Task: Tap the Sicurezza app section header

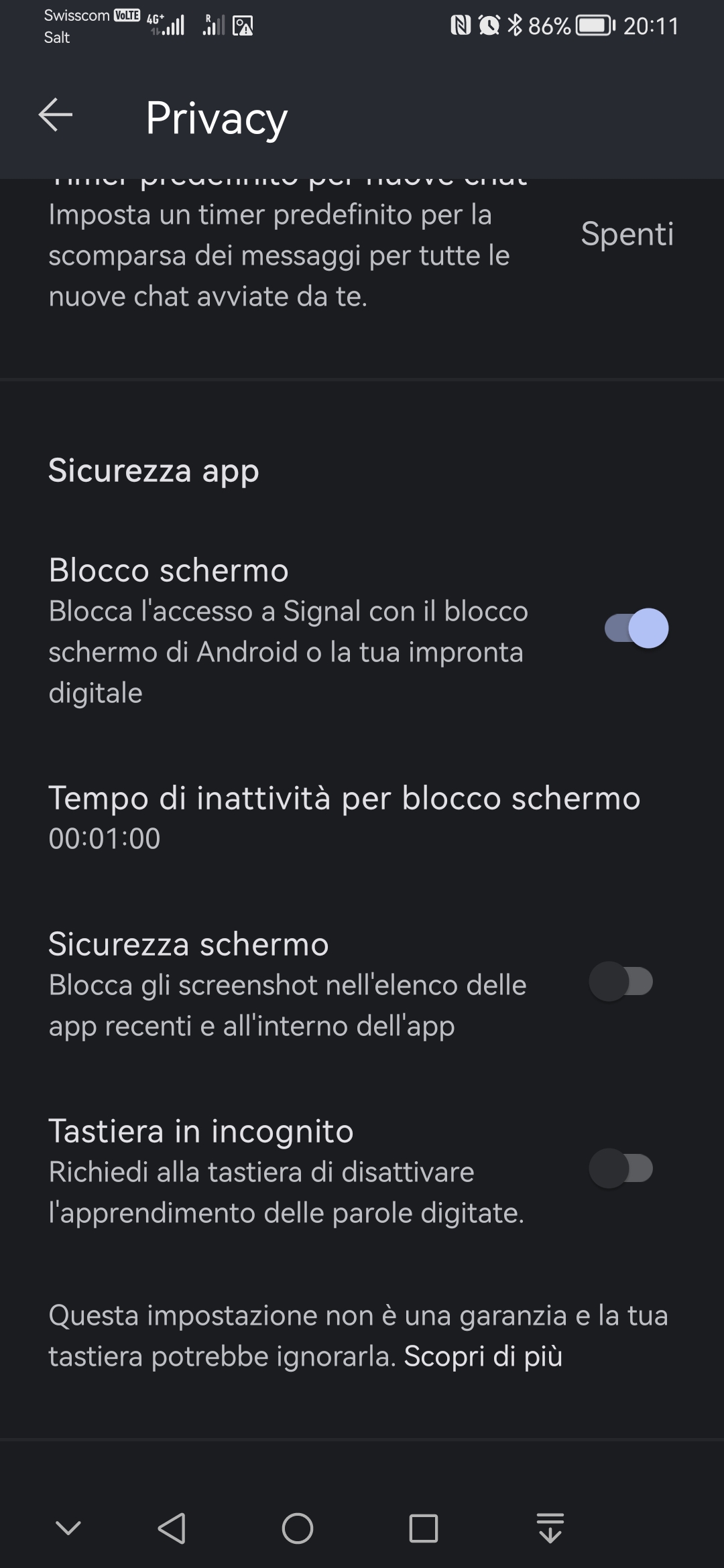Action: [x=153, y=470]
